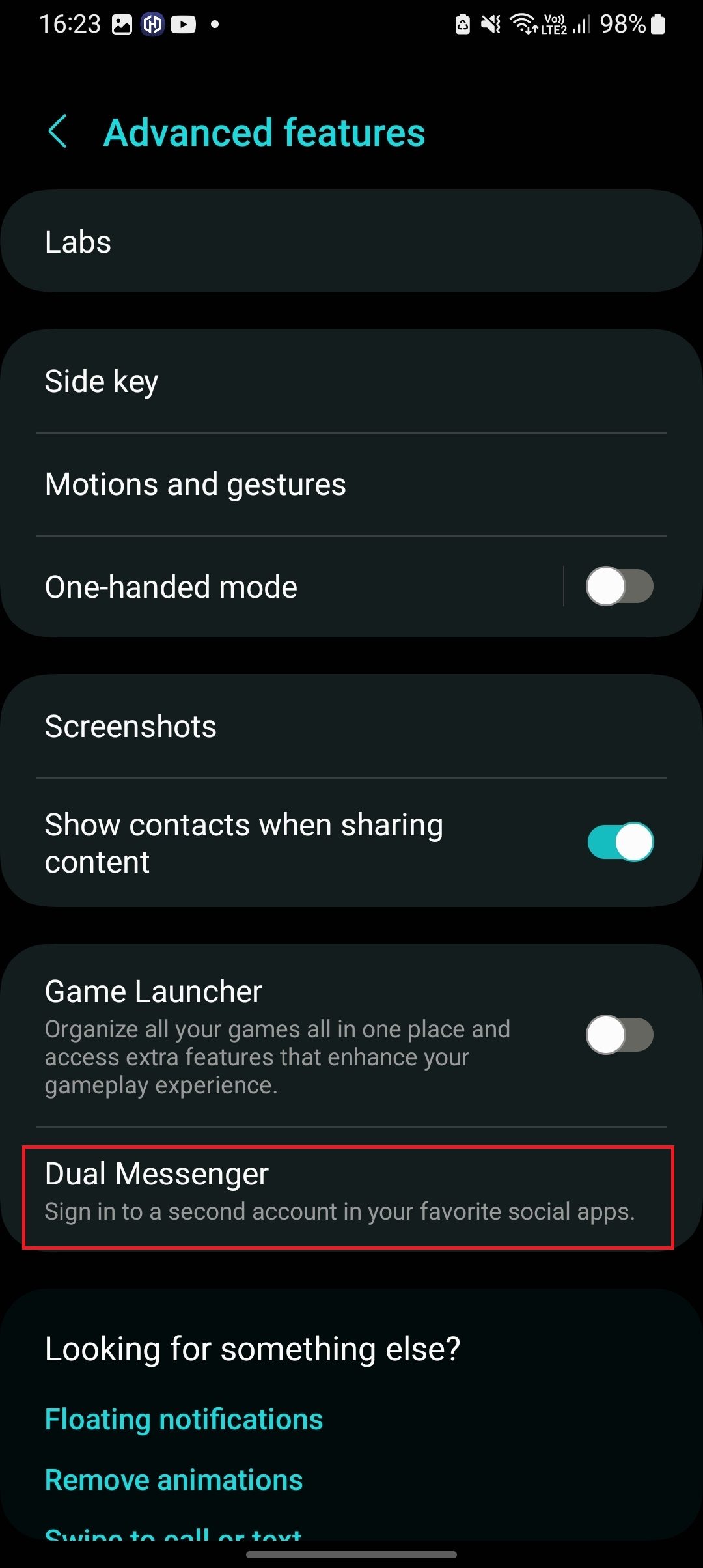Follow the Floating notifications link

pyautogui.click(x=184, y=1420)
